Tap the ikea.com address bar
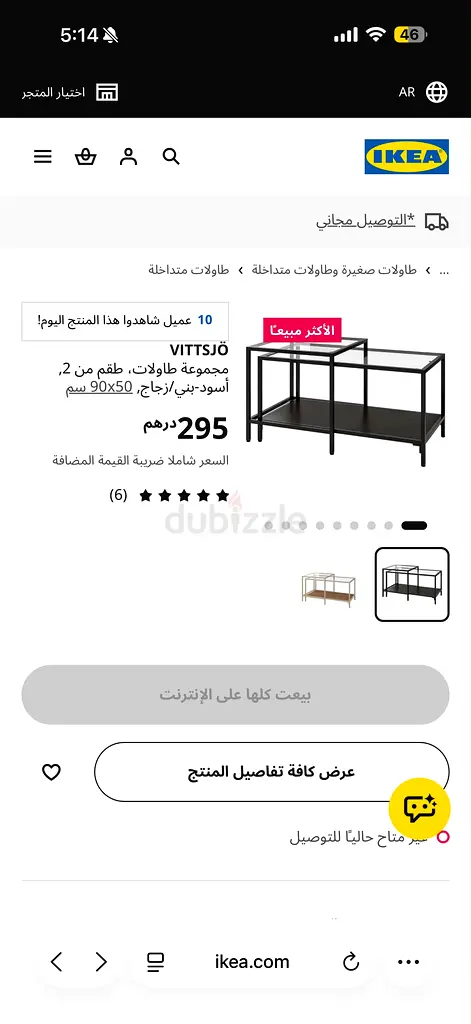This screenshot has width=471, height=1024. (252, 962)
